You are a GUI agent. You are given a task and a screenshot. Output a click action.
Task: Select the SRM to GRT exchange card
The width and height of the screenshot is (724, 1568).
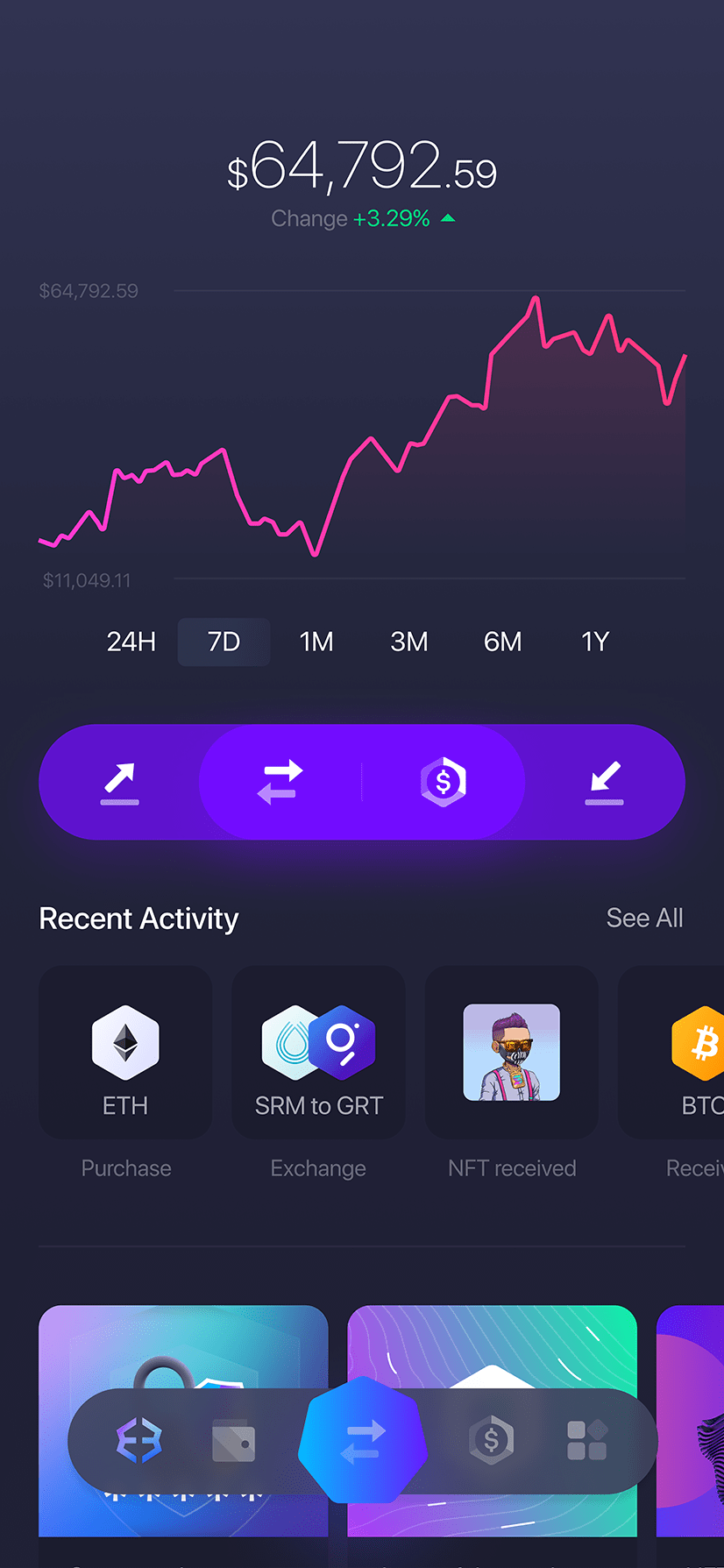tap(317, 1053)
